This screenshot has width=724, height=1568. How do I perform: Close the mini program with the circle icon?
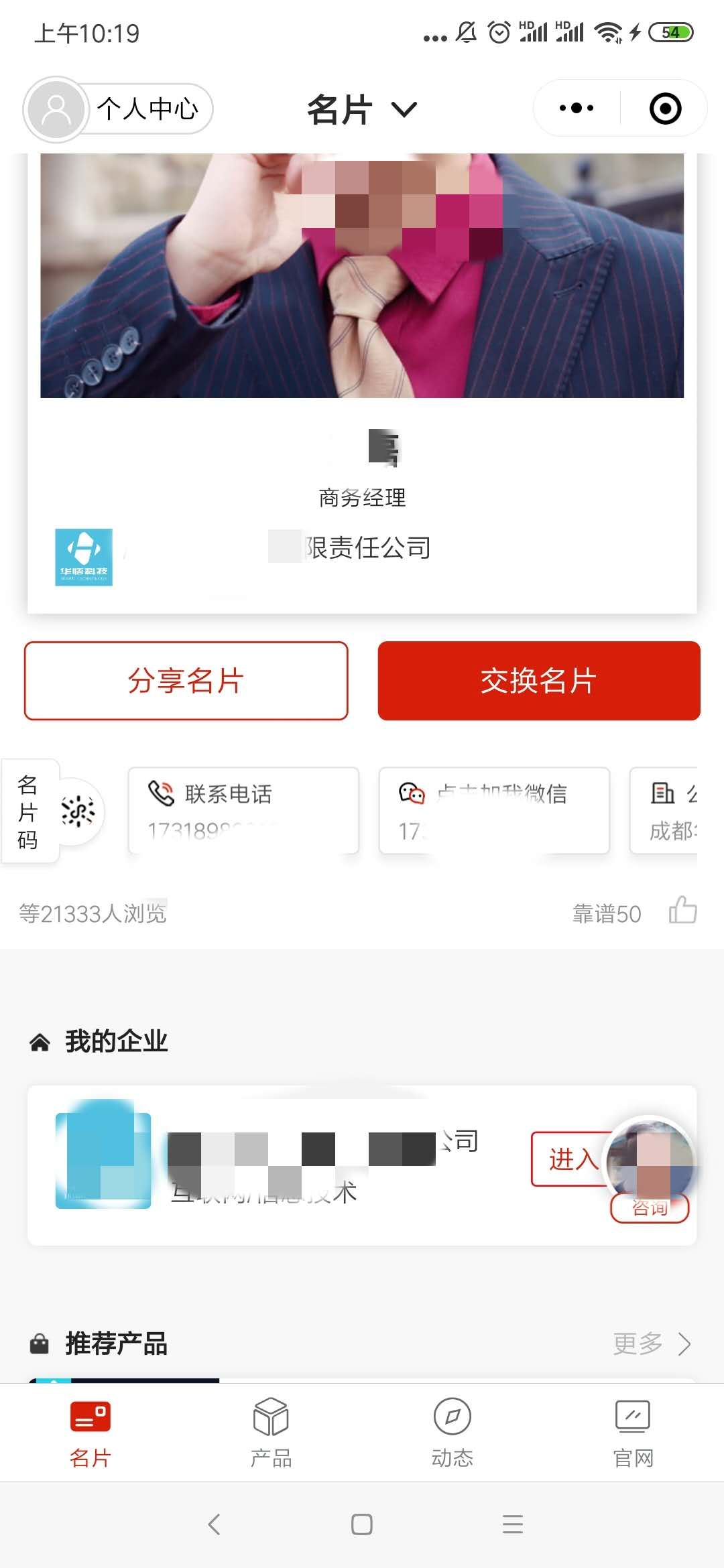(665, 109)
